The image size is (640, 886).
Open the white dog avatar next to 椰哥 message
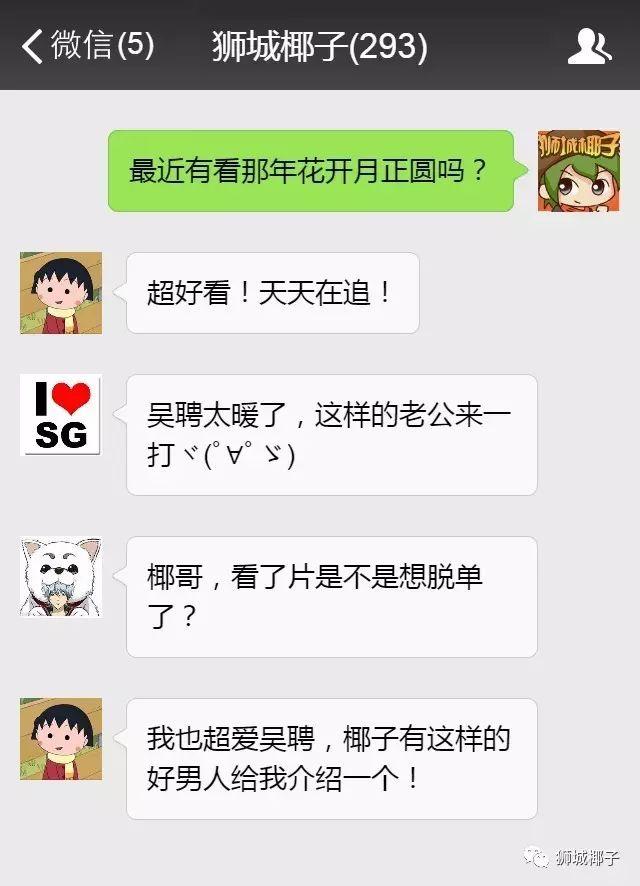tap(61, 577)
